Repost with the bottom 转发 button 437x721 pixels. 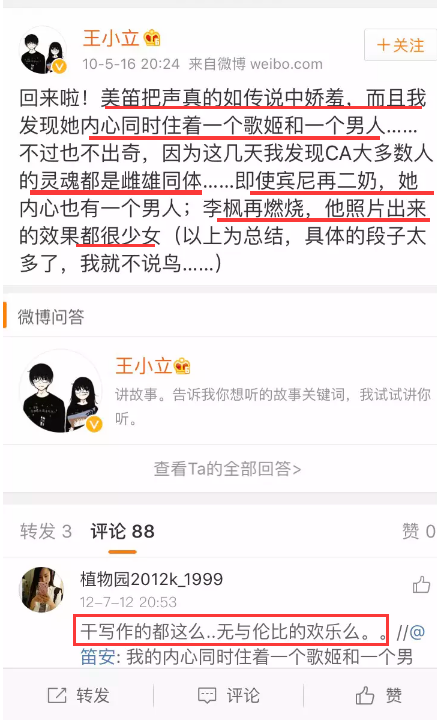(x=78, y=695)
